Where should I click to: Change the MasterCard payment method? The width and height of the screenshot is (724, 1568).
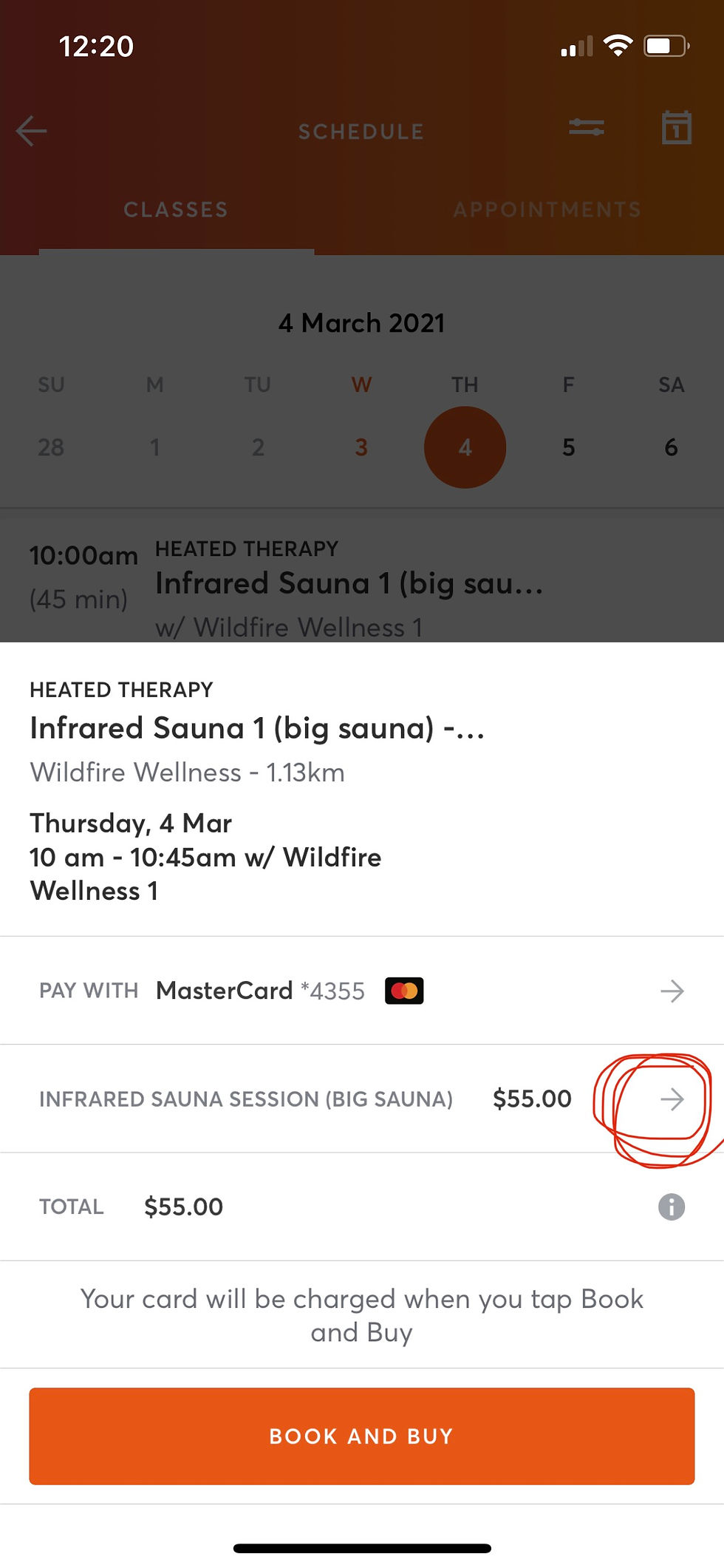point(362,991)
